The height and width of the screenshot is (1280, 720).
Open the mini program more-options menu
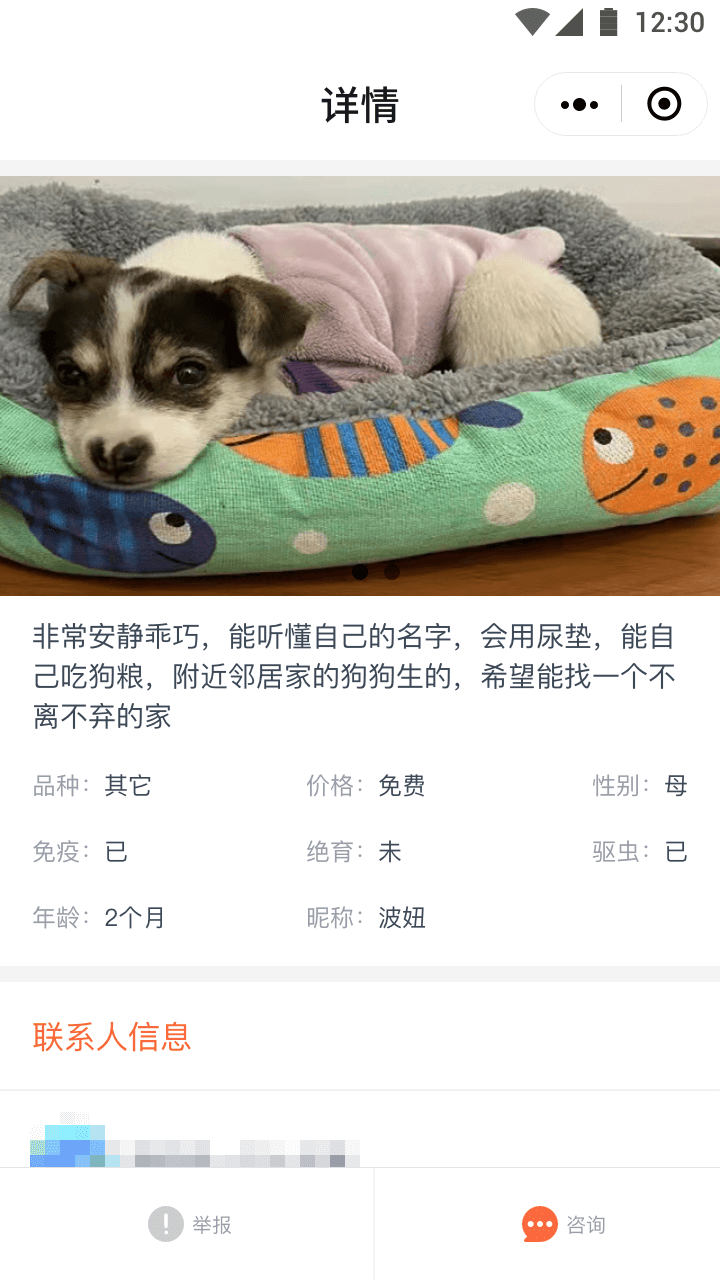pyautogui.click(x=579, y=104)
